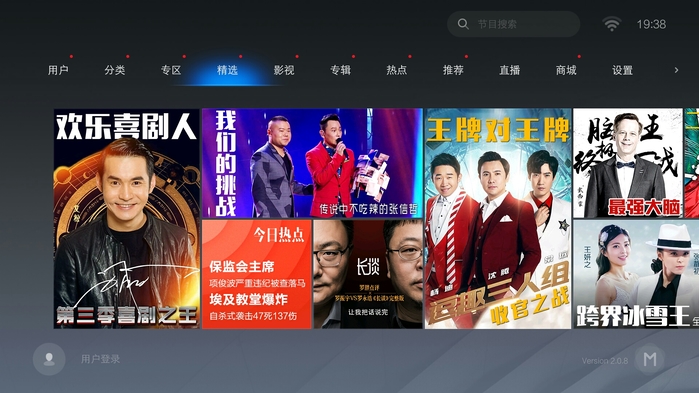This screenshot has height=393, width=699.
Task: Open the 欢乐喜剧人 show poster
Action: pyautogui.click(x=127, y=218)
